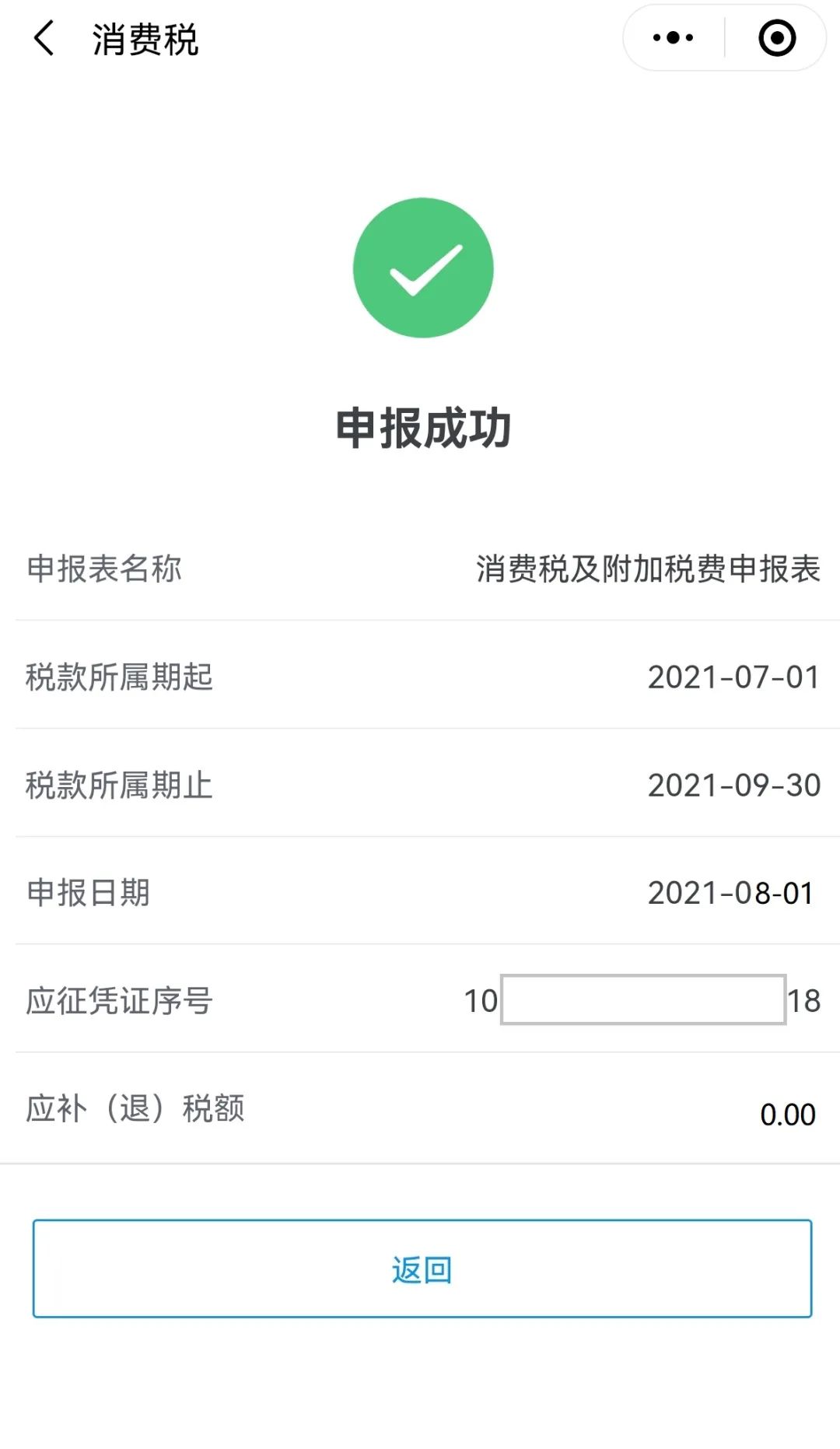Close the mini program with the circle icon

click(777, 37)
